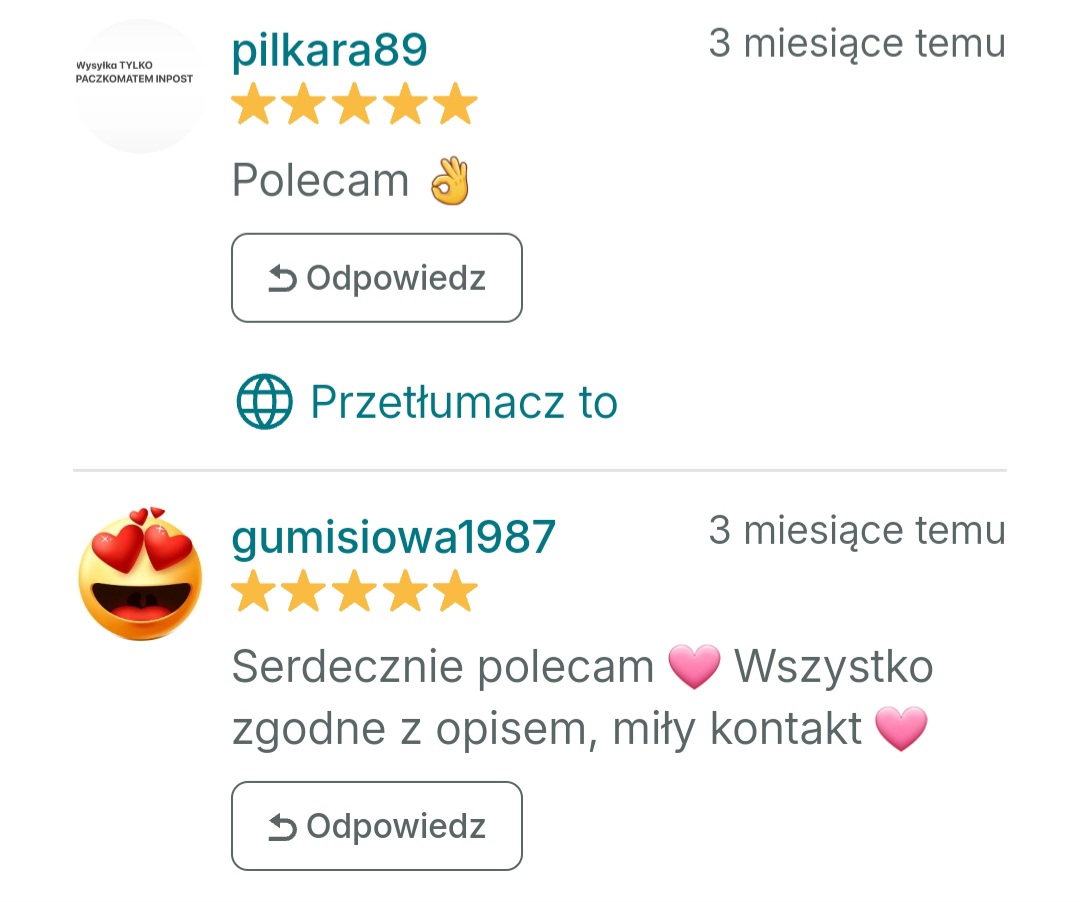The height and width of the screenshot is (902, 1080).
Task: Tap pilkara89's profile avatar
Action: tap(139, 87)
